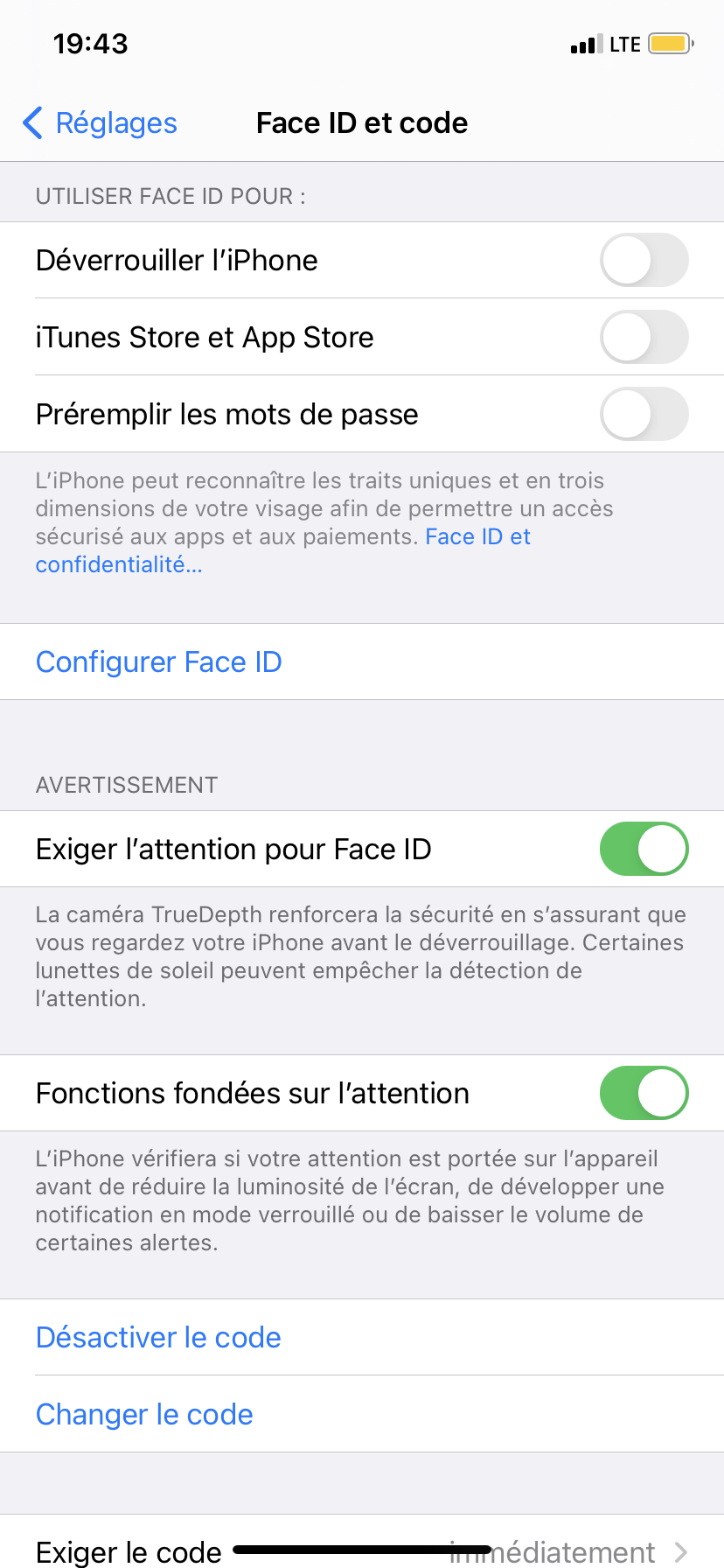Tap Configurer Face ID
Screen dimensions: 724x1568
[x=159, y=662]
